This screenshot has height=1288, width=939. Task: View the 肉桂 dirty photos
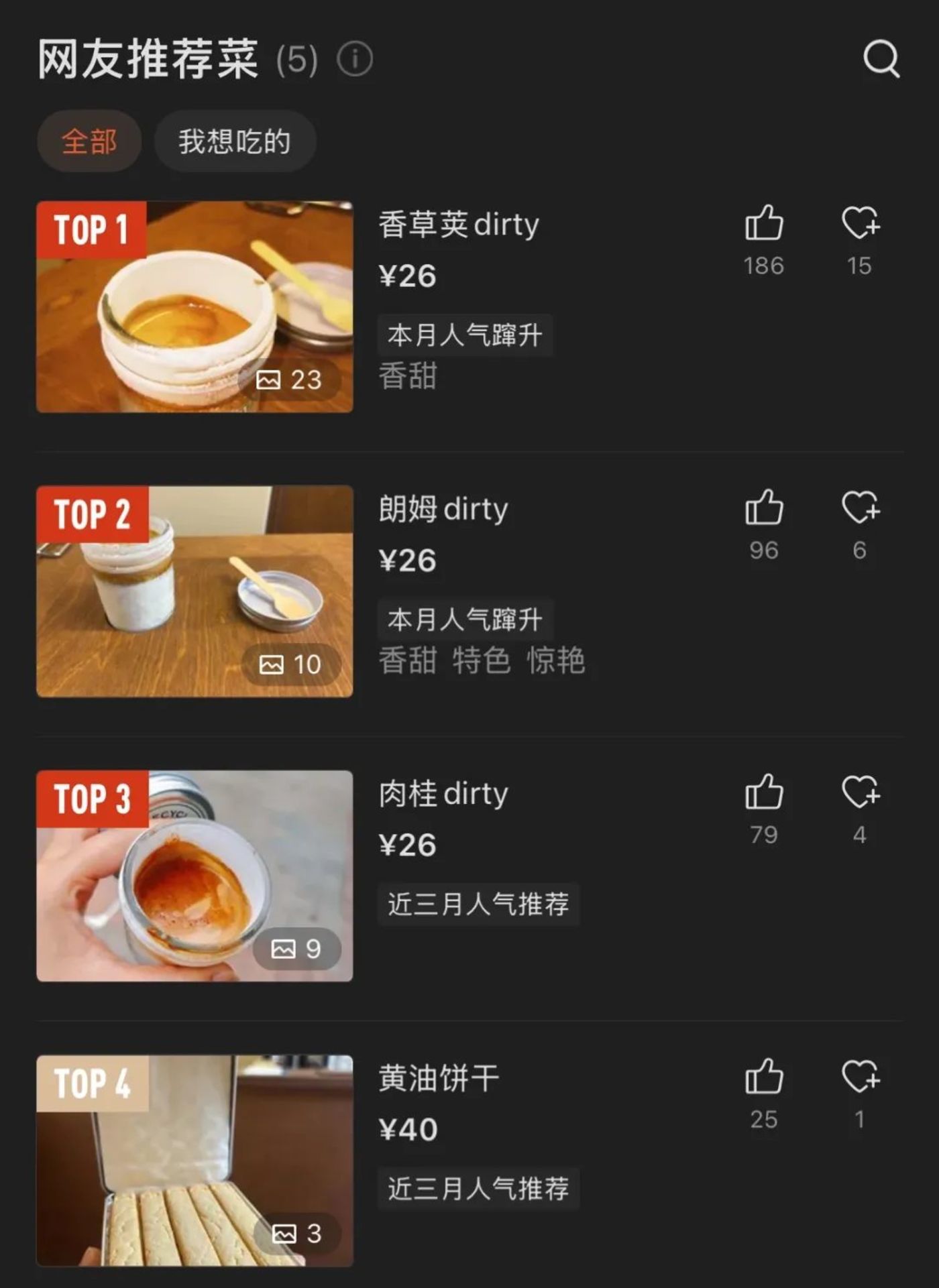click(x=195, y=876)
